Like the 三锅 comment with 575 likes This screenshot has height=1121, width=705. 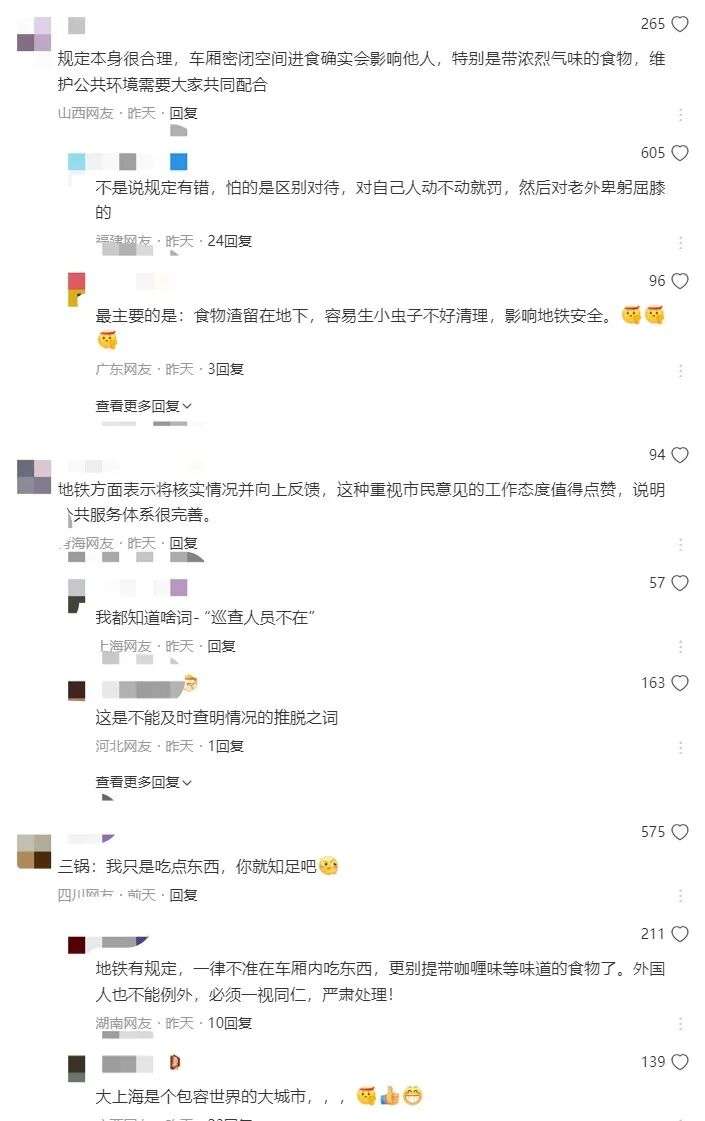tap(680, 832)
